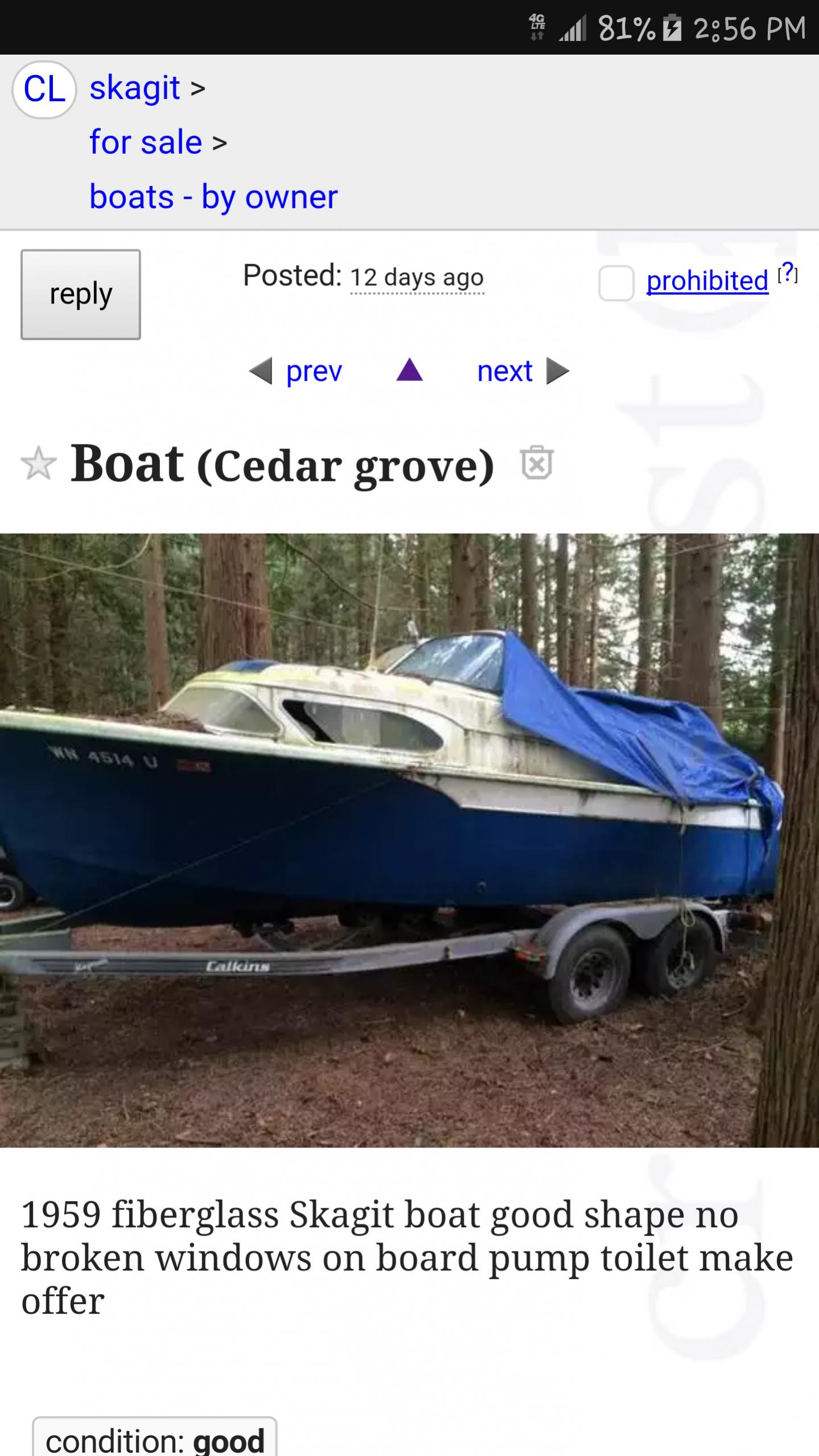This screenshot has height=1456, width=819.
Task: Open the CL craigslist home logo
Action: pos(44,89)
